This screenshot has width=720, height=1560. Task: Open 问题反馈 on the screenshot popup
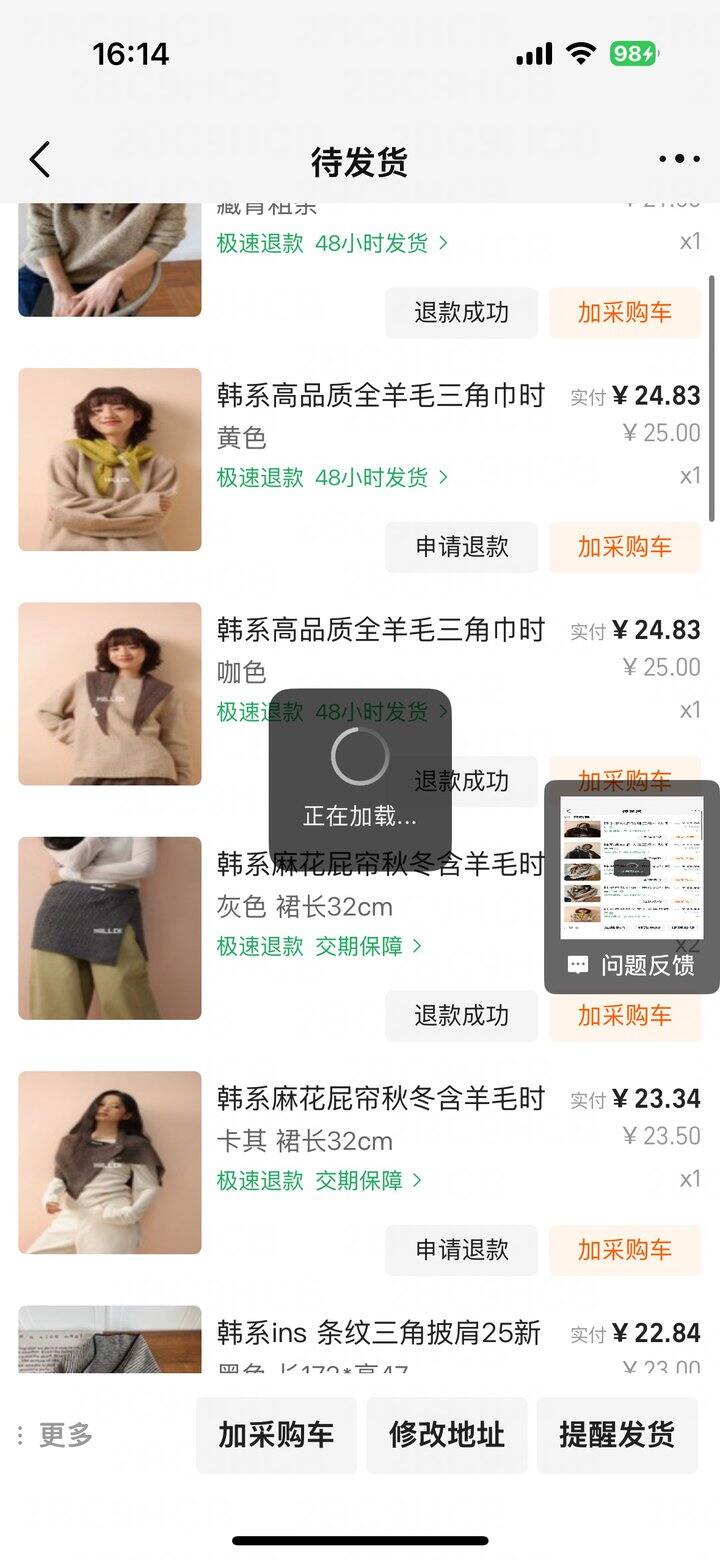pos(632,966)
